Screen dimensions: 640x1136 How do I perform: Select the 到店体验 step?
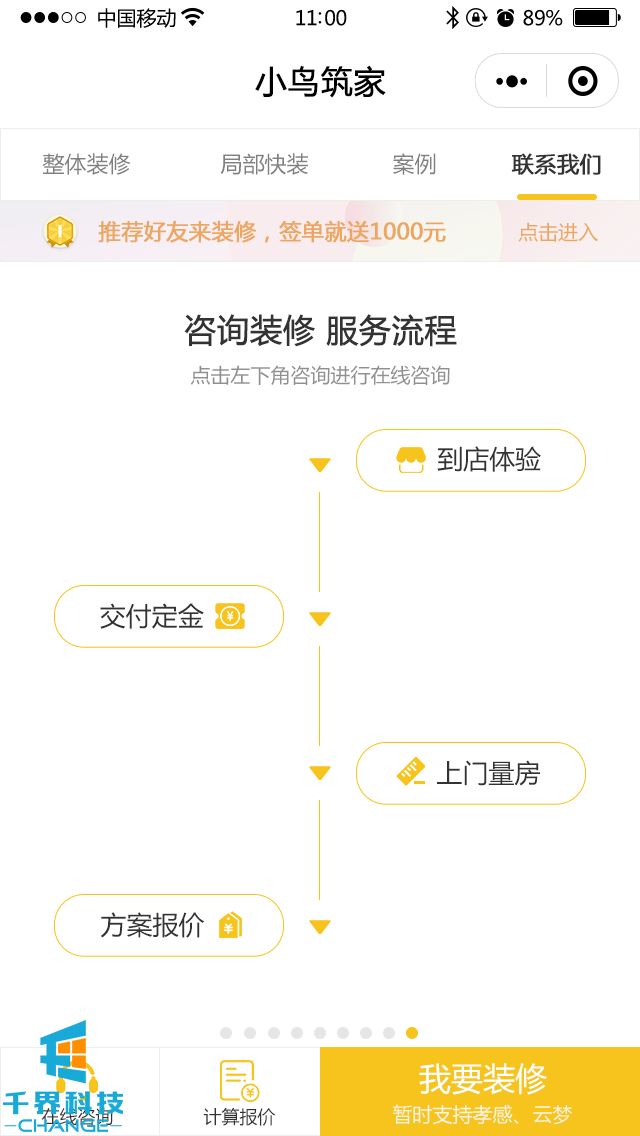pos(470,460)
